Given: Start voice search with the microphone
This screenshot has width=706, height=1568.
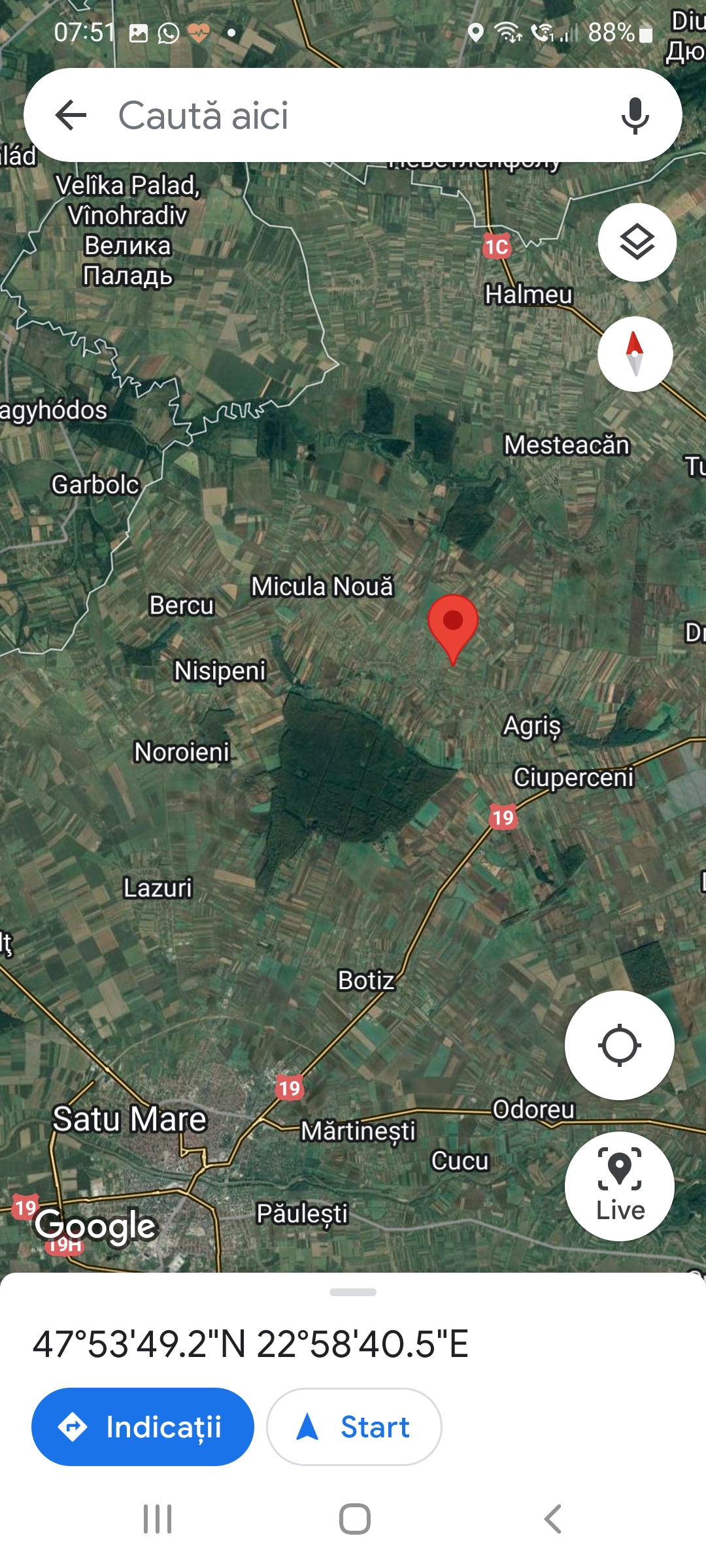Looking at the screenshot, I should pyautogui.click(x=635, y=116).
